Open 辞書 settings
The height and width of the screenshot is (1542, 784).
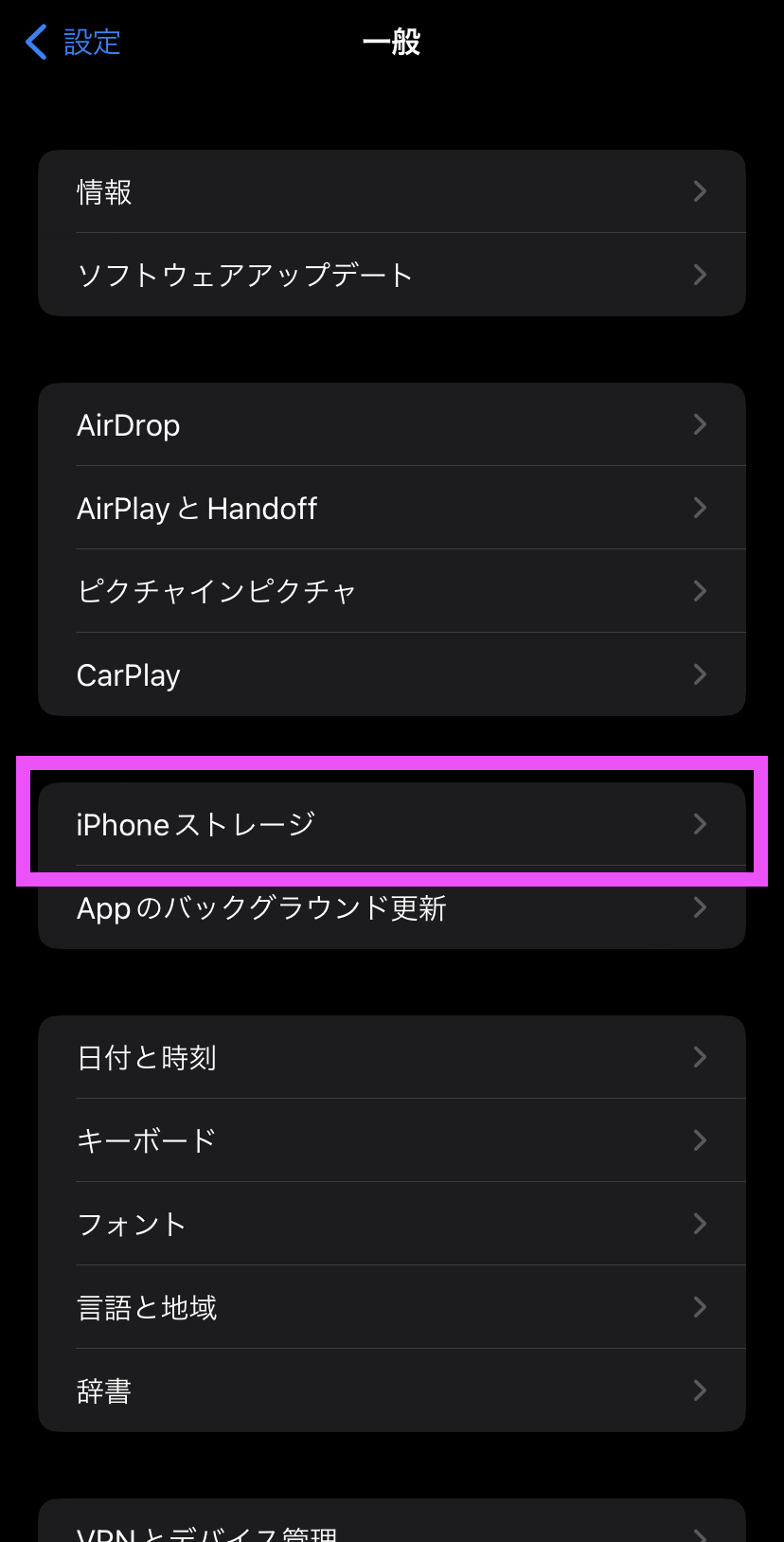pos(391,1390)
